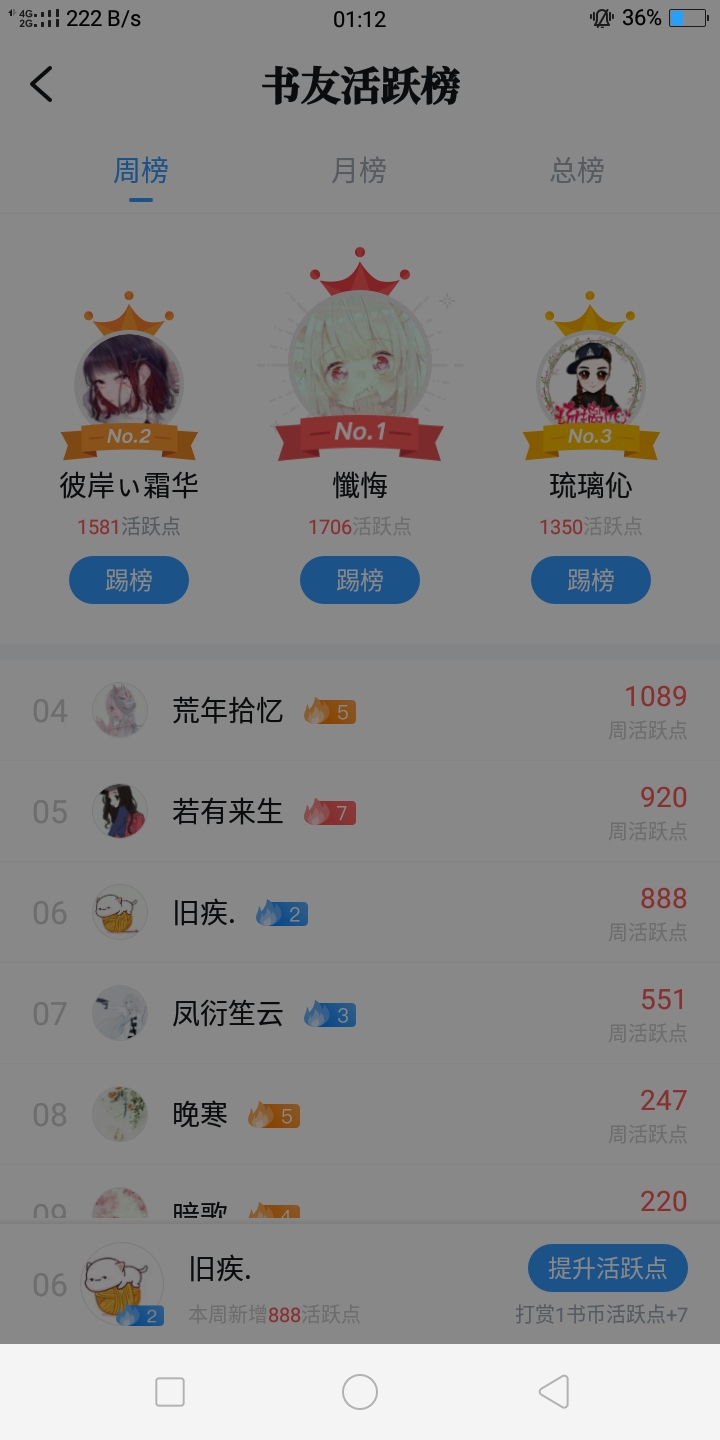
Task: Open the row for 晚寒
Action: click(x=360, y=1115)
